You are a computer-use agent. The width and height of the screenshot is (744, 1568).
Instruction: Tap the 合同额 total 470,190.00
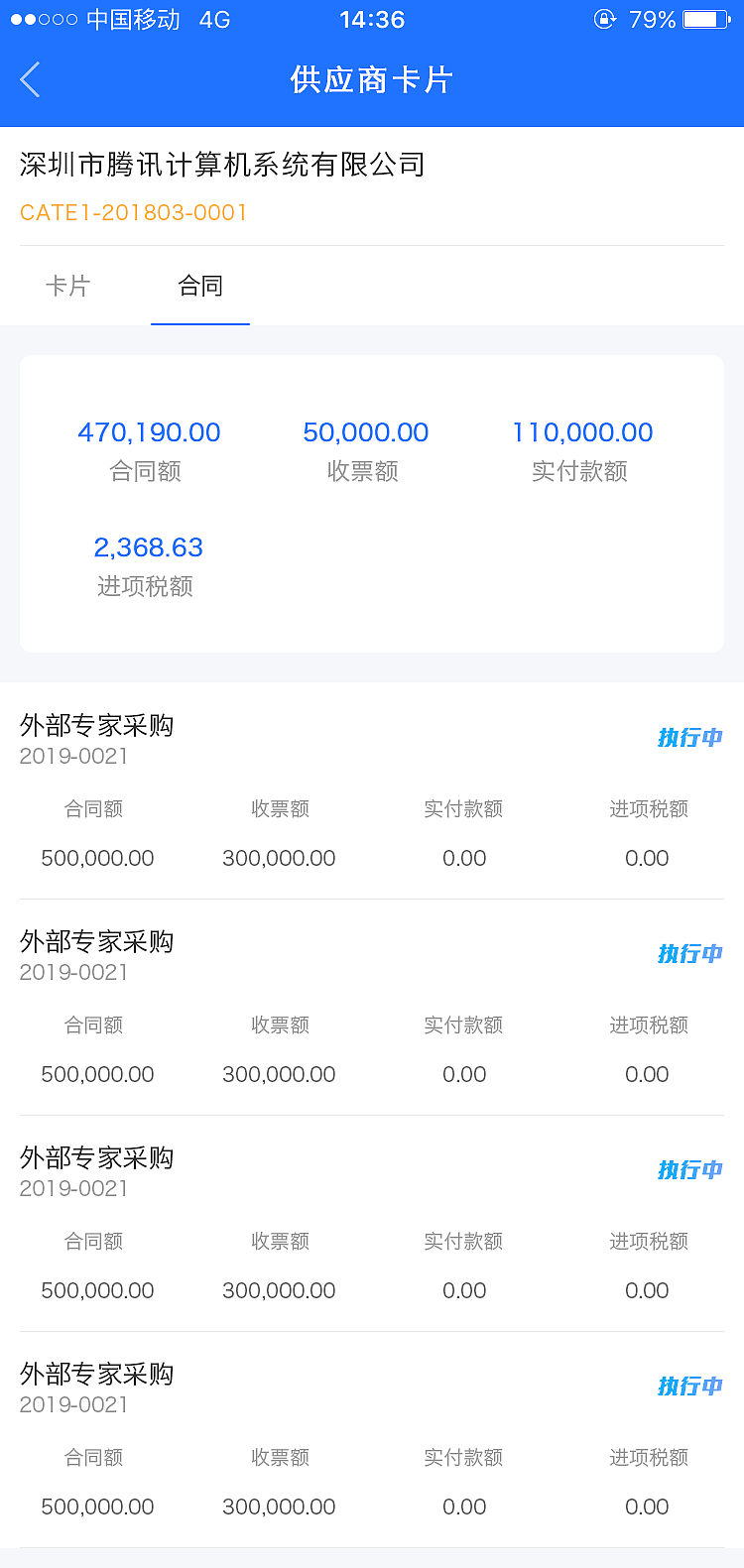pos(150,432)
